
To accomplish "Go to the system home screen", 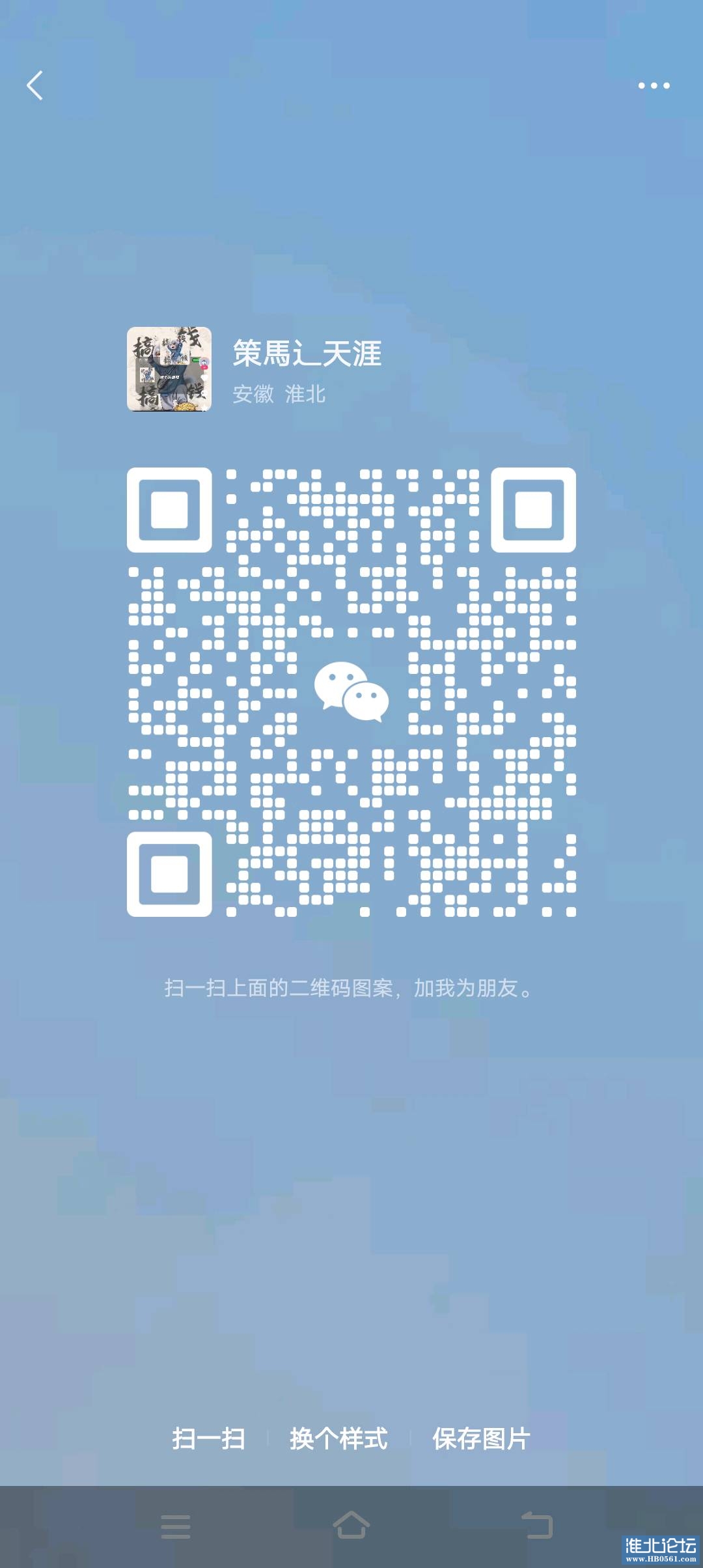I will tap(351, 1525).
